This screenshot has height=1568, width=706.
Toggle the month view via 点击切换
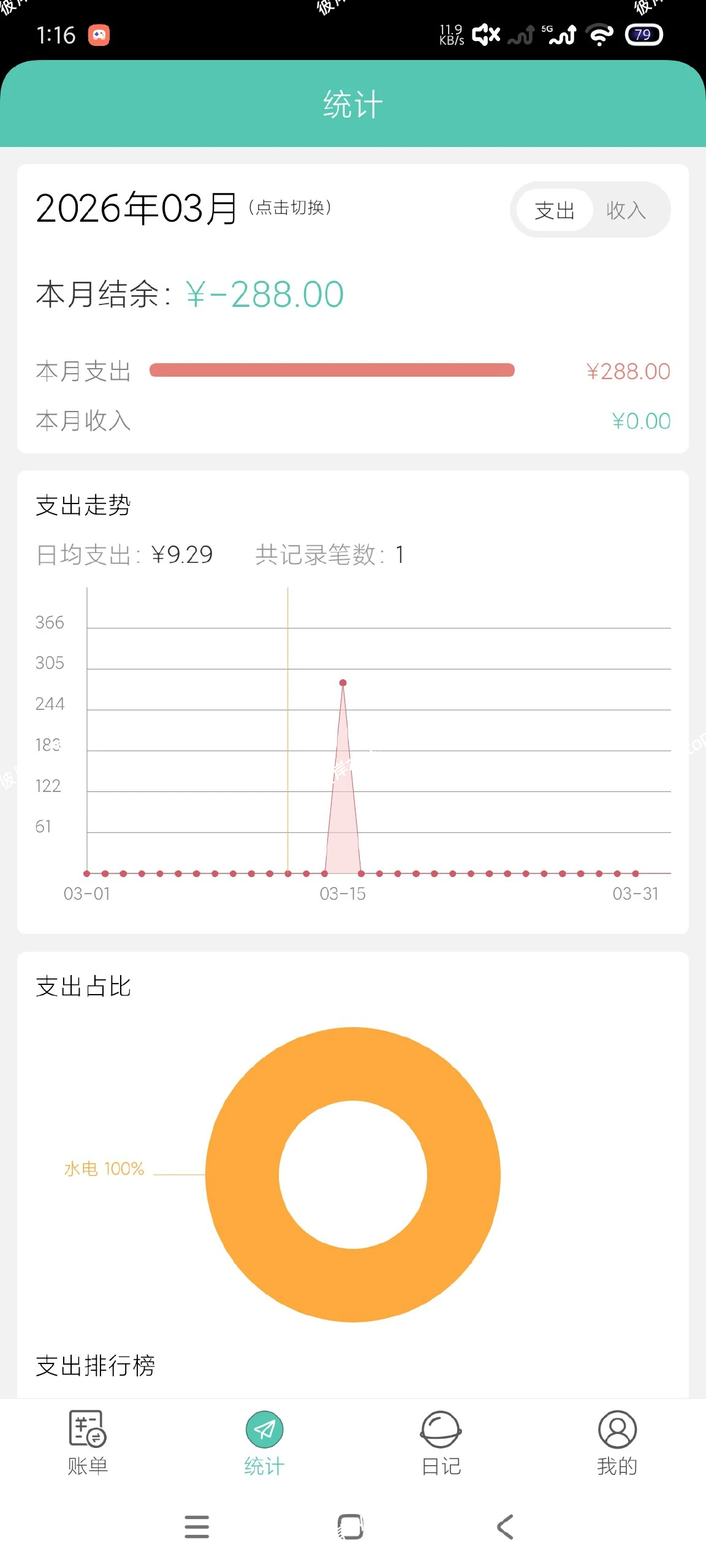point(289,208)
